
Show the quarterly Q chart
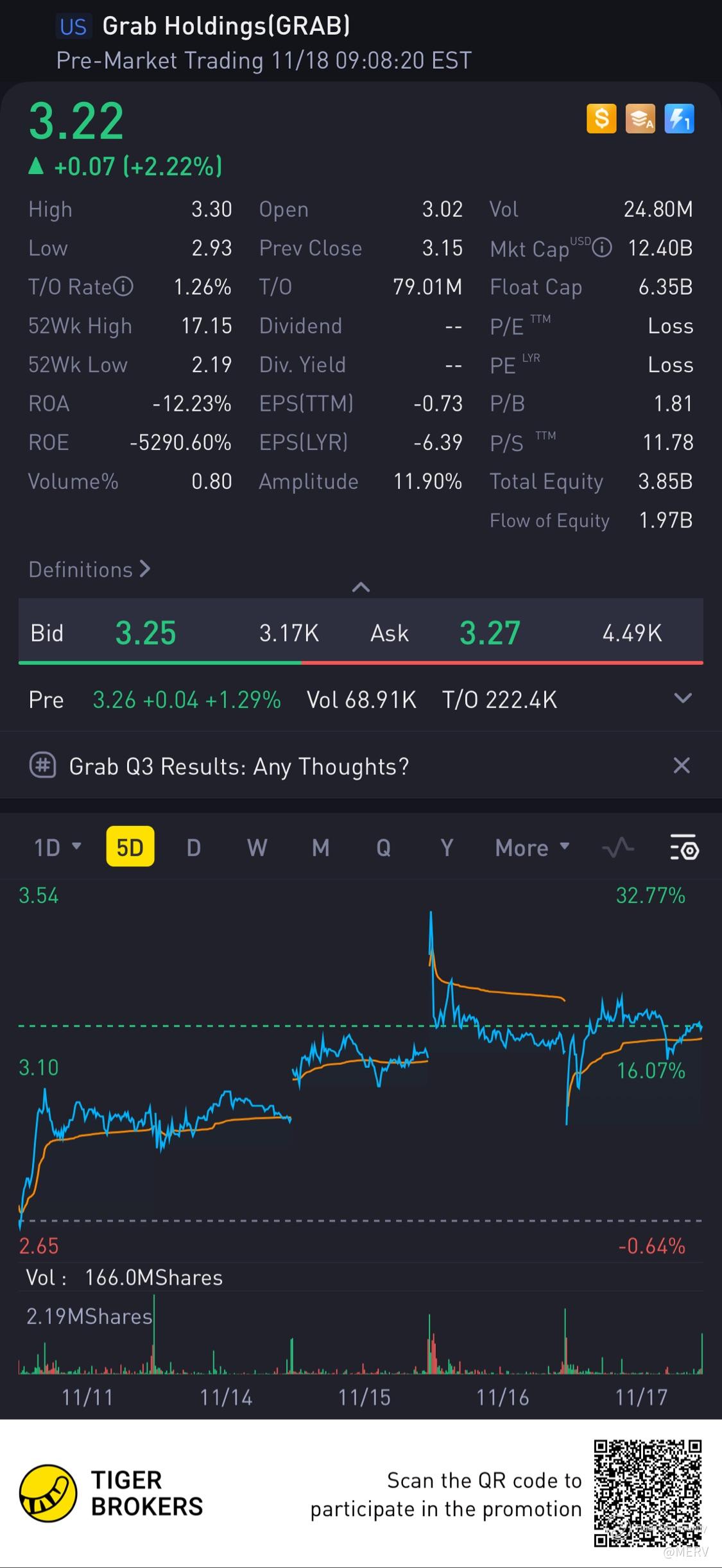(383, 847)
